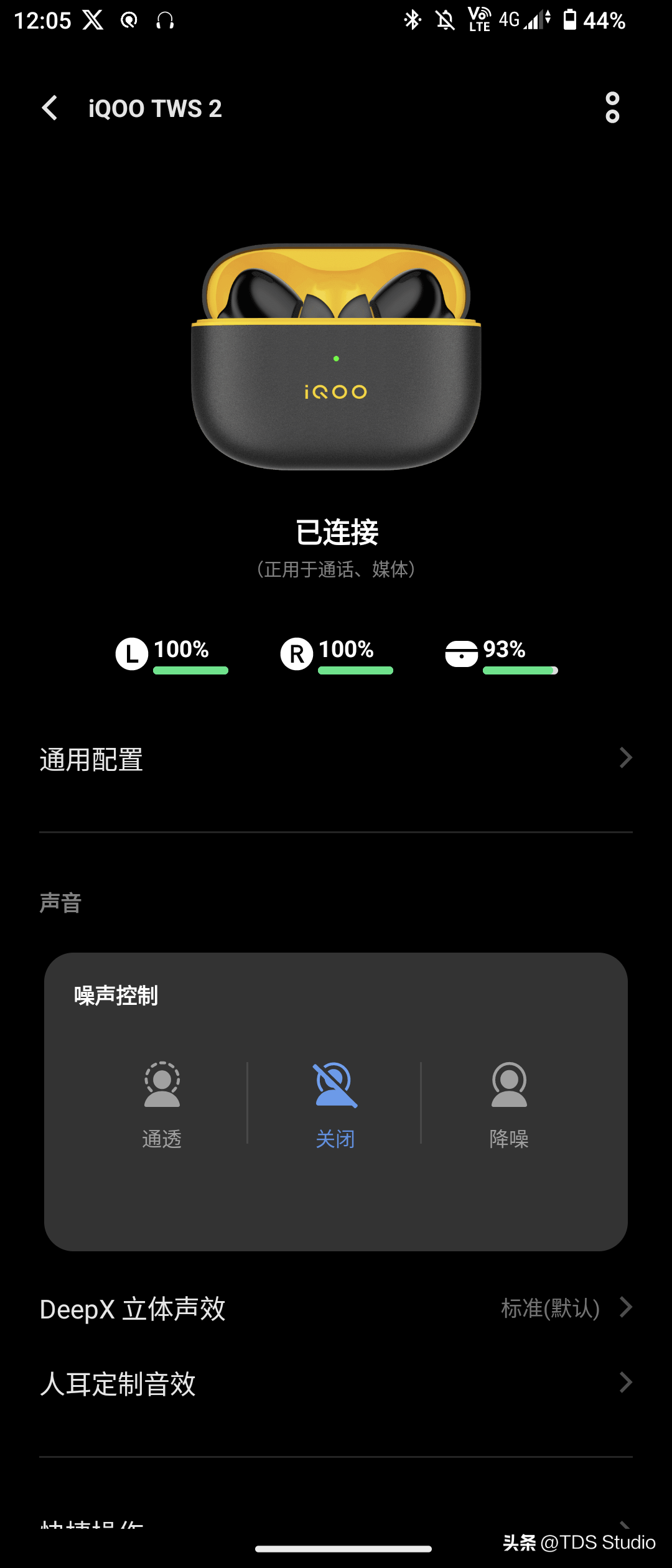Open DeepX 立体声效 settings
Screen dimensions: 672x1568
(x=336, y=1309)
